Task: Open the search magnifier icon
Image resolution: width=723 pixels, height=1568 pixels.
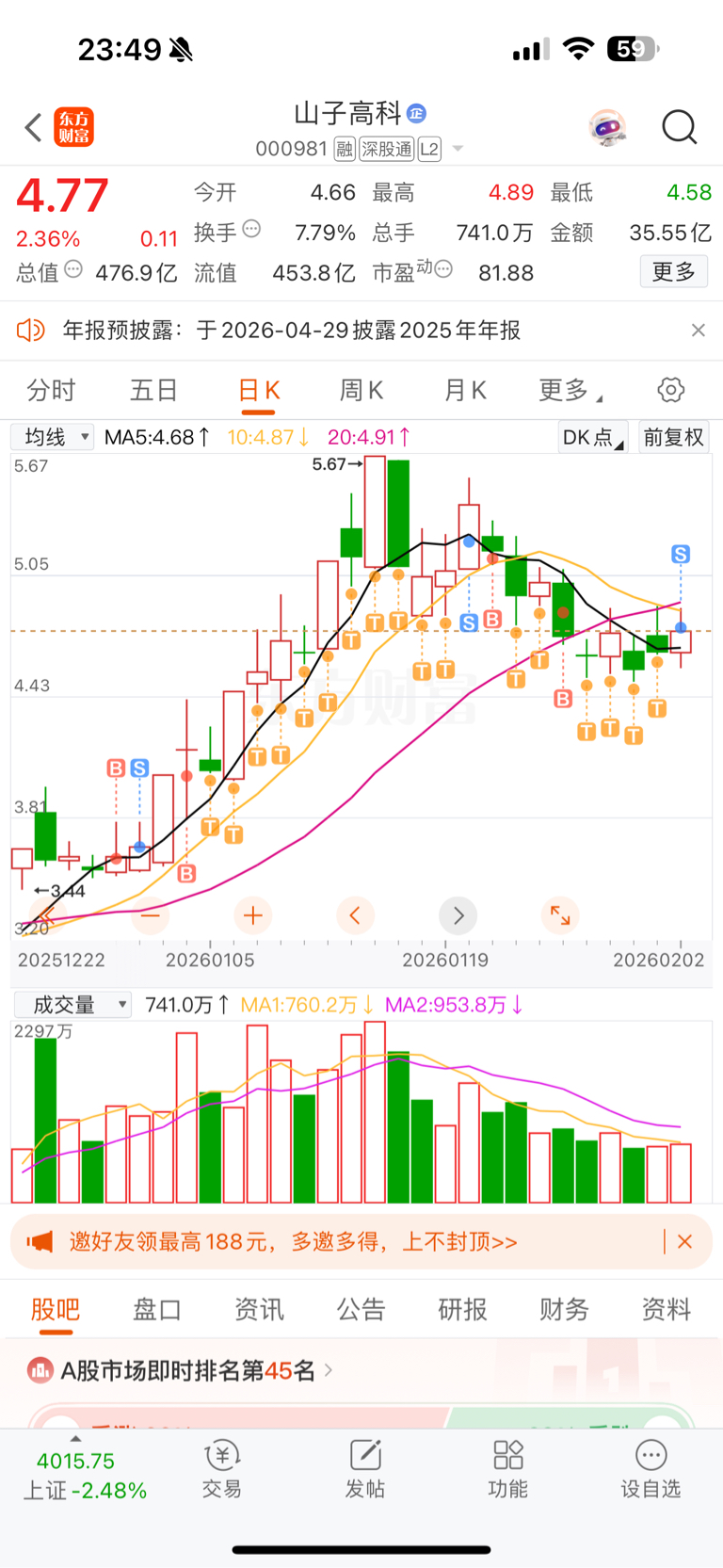Action: click(679, 127)
